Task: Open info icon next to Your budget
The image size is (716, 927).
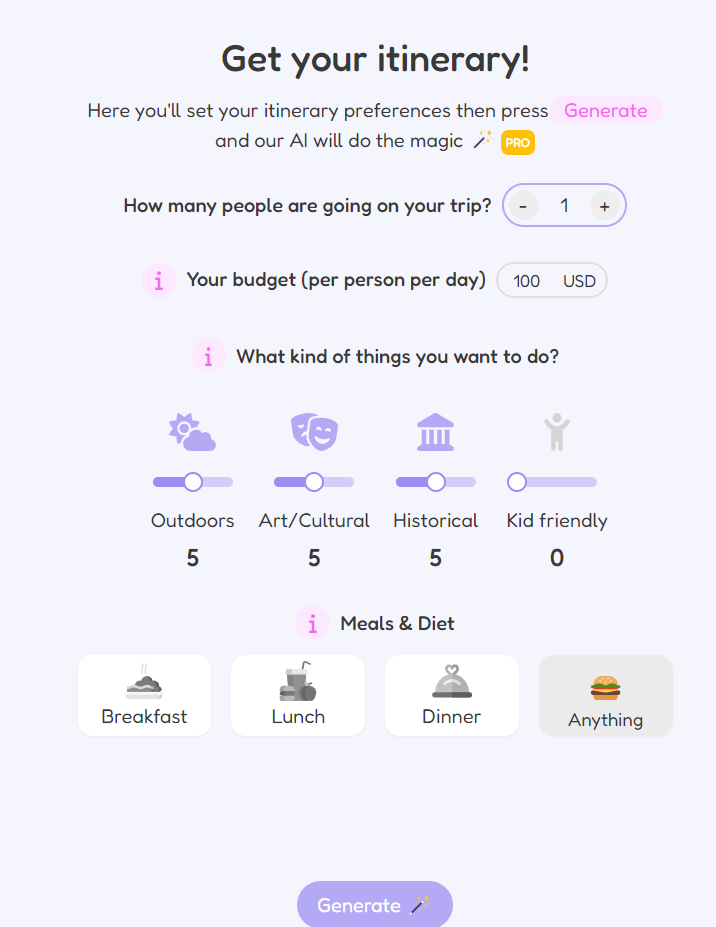Action: point(159,281)
